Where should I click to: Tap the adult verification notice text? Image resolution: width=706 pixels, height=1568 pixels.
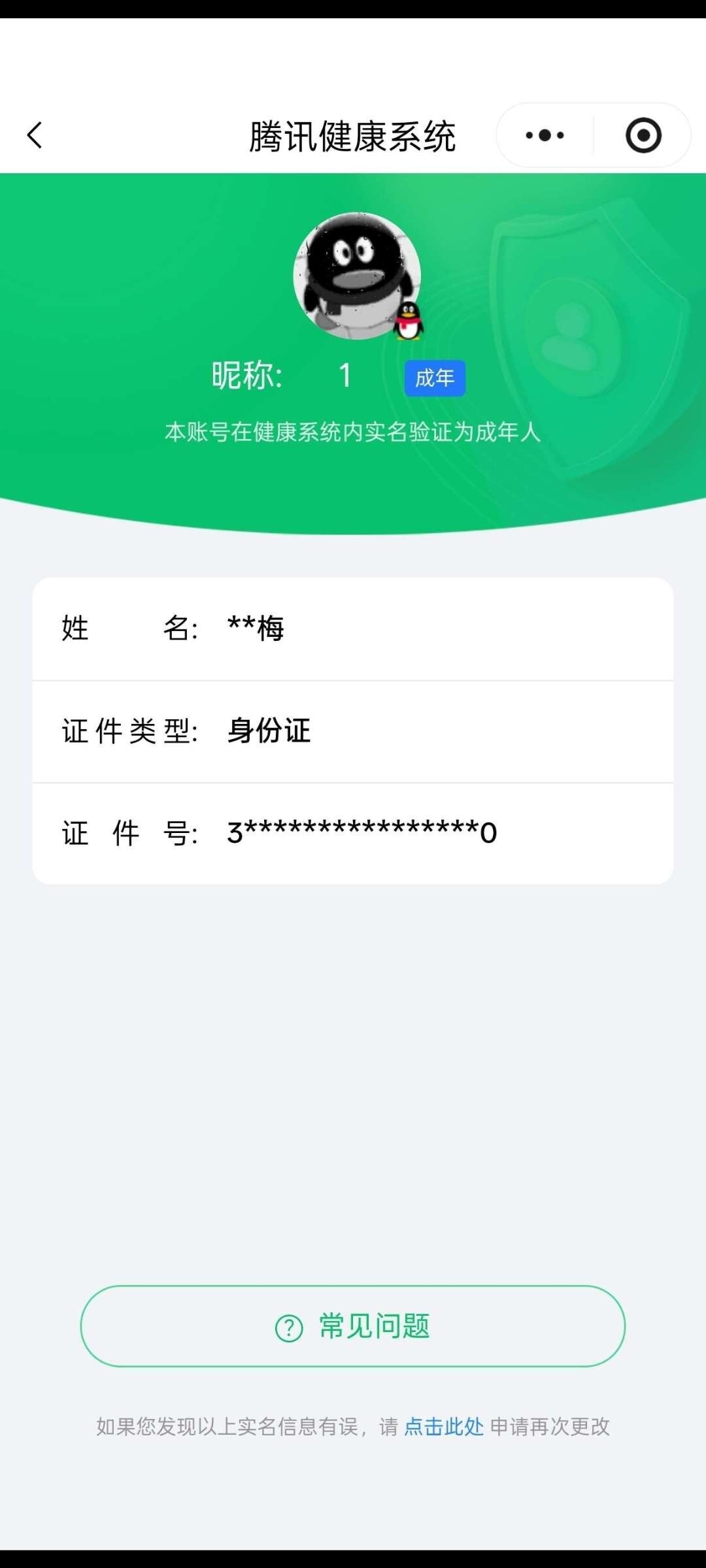(x=353, y=433)
